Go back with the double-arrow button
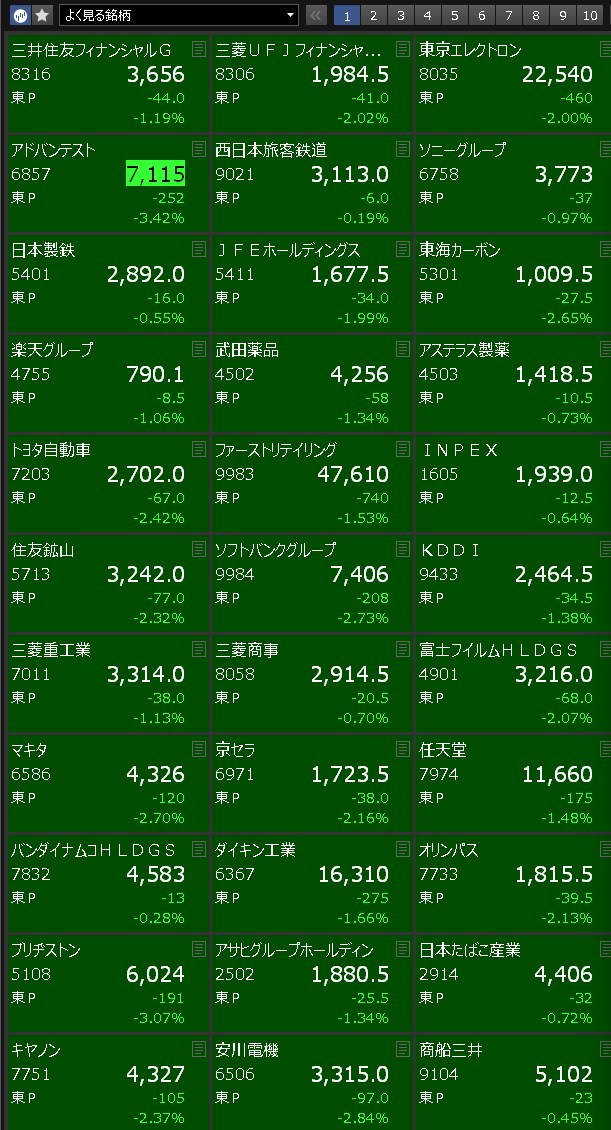The width and height of the screenshot is (611, 1130). [316, 15]
